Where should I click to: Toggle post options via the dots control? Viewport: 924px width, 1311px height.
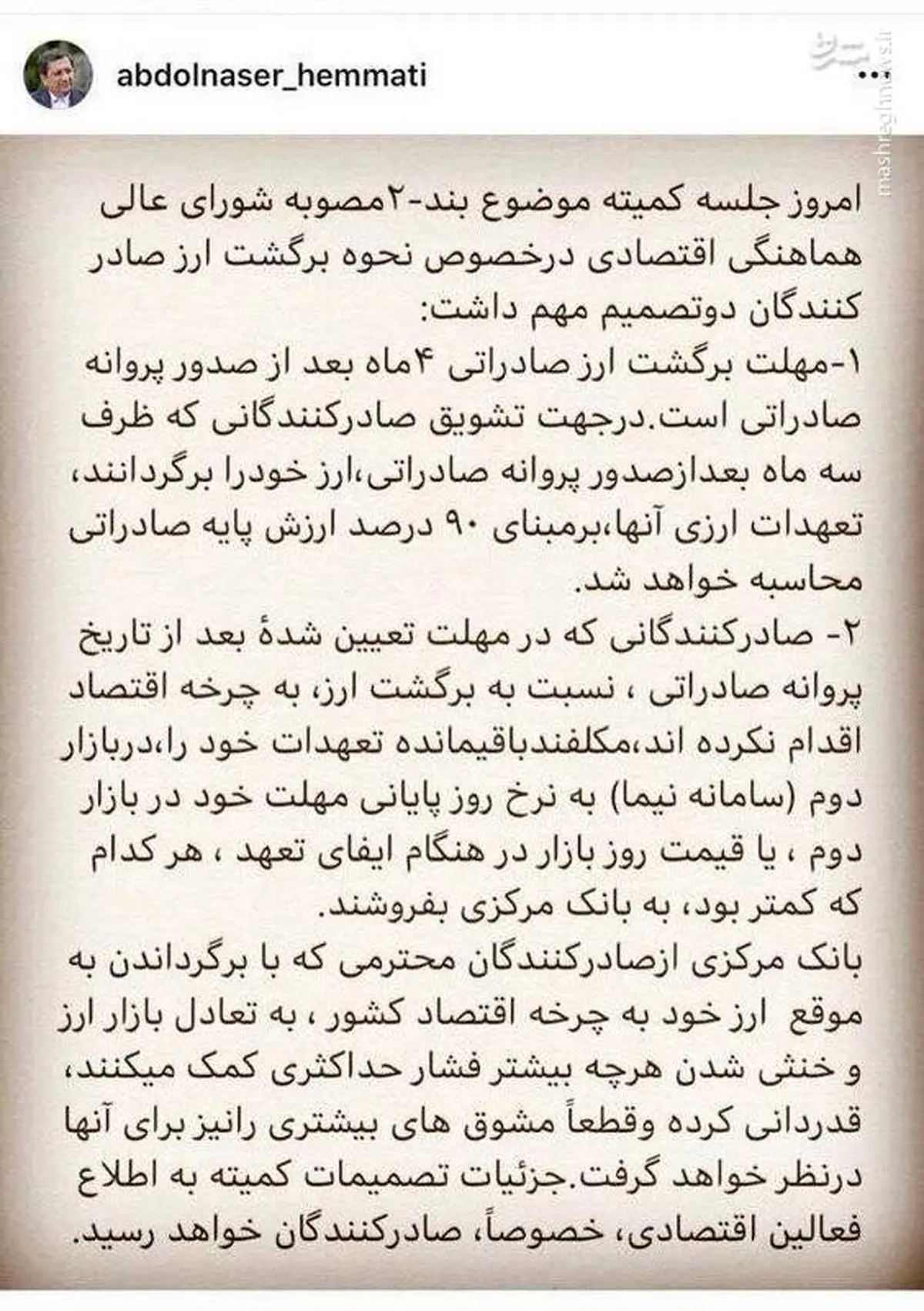(874, 75)
